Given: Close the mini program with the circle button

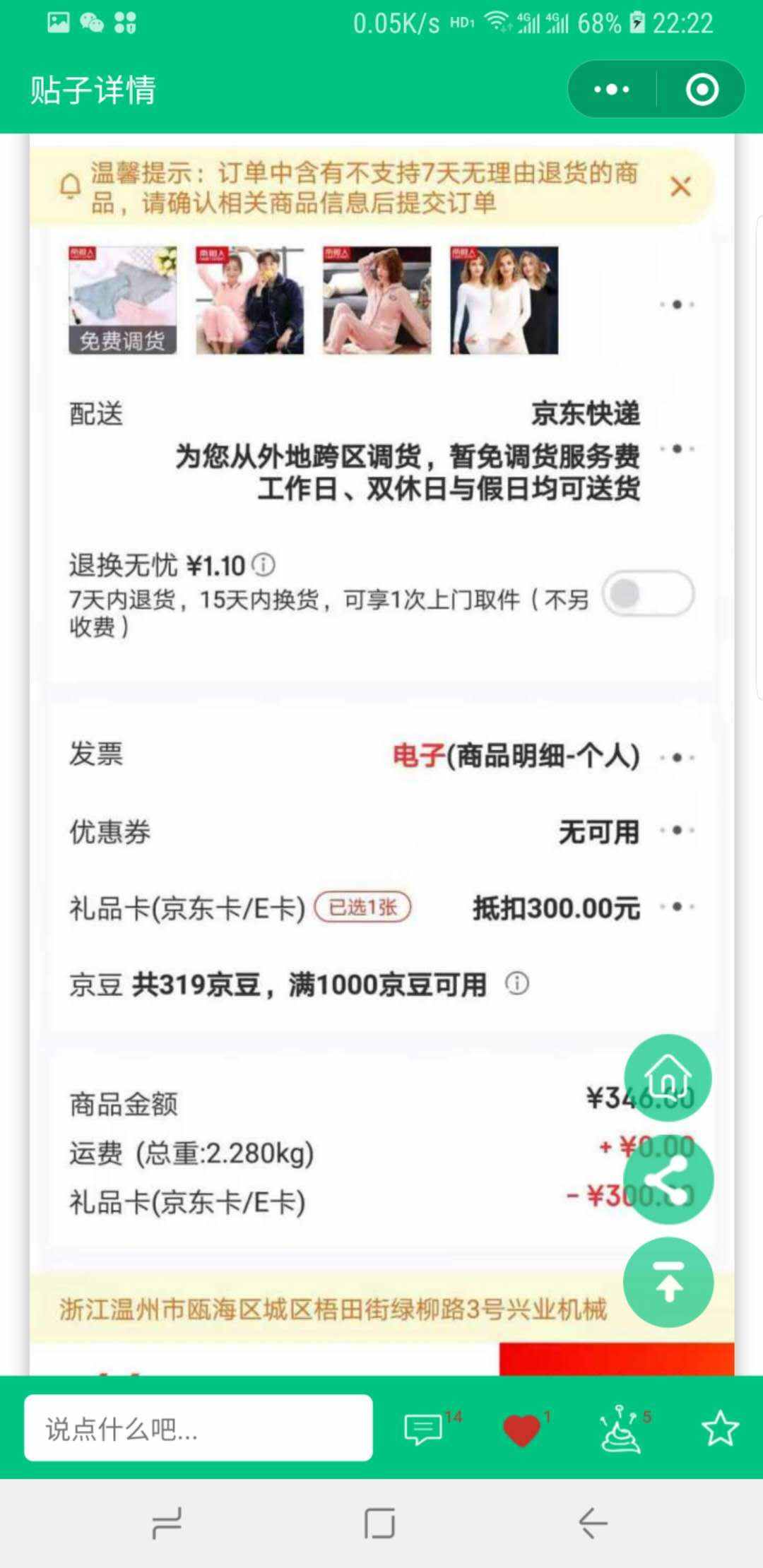Looking at the screenshot, I should tap(702, 90).
